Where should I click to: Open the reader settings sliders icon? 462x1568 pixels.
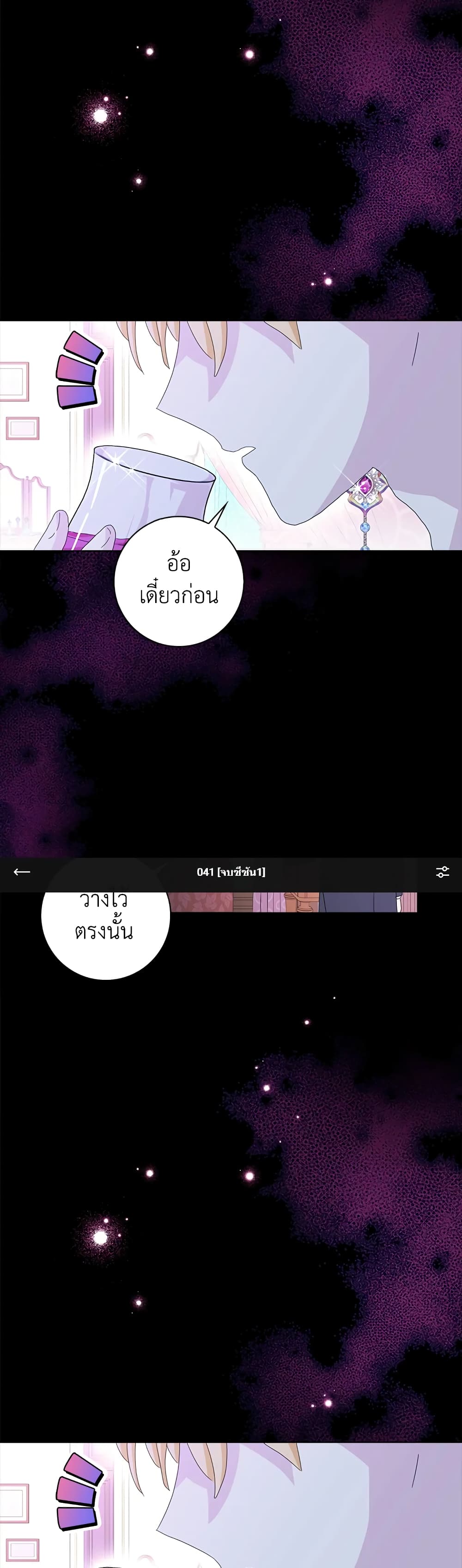443,872
